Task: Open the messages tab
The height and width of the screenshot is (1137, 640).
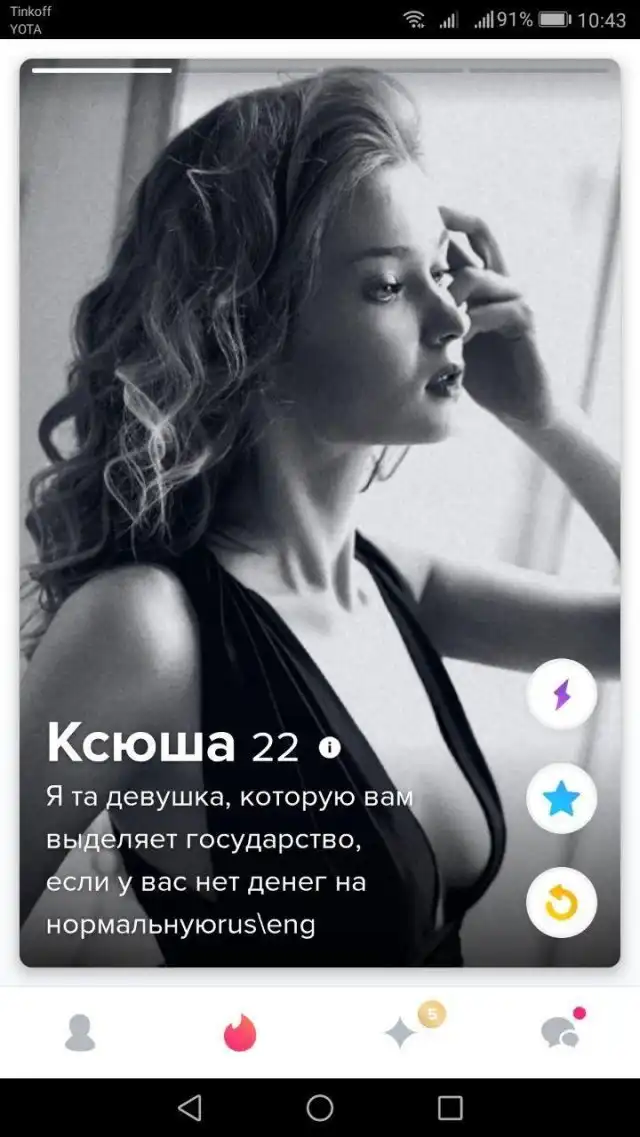Action: (560, 1032)
